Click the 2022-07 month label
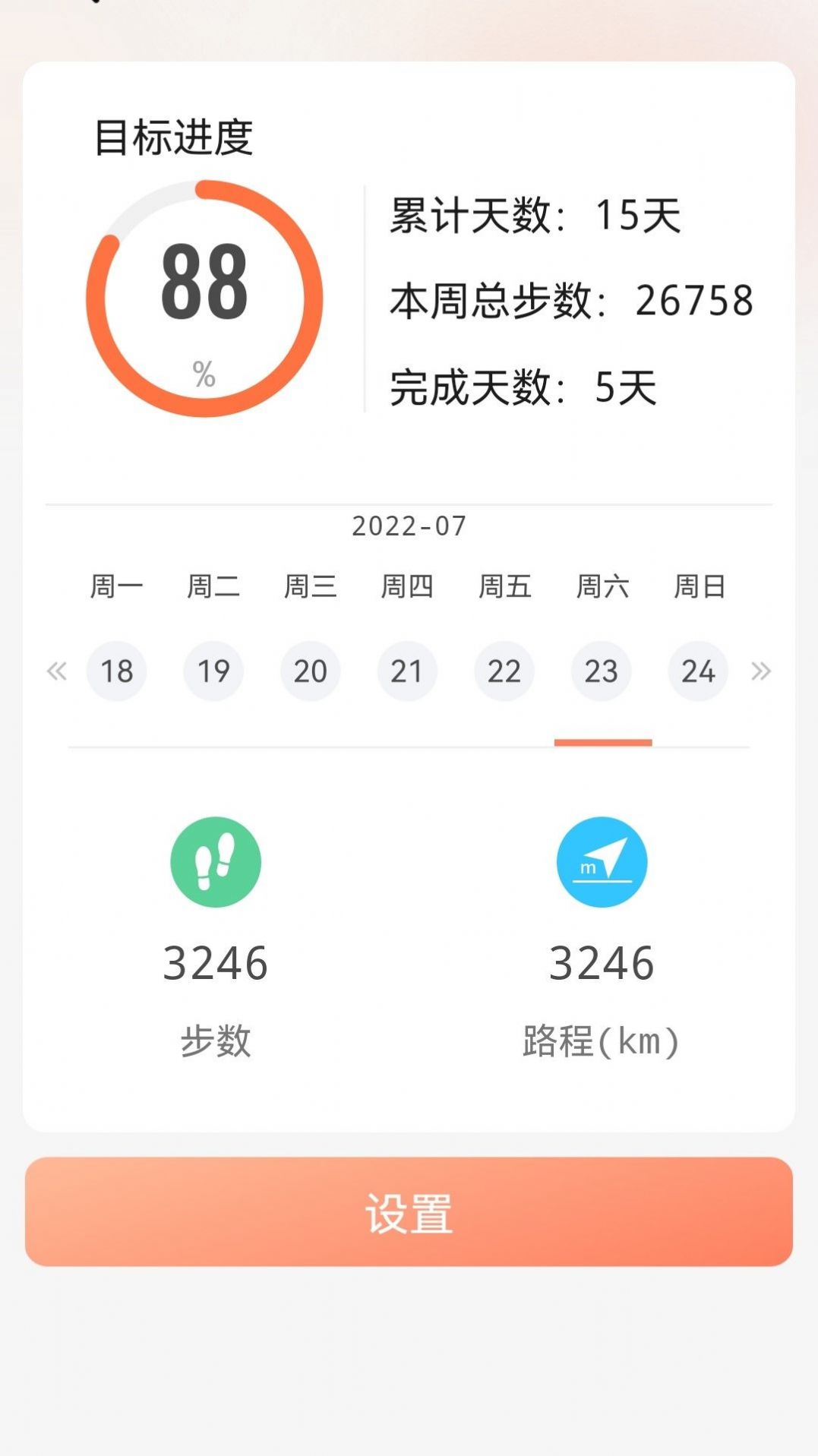Viewport: 818px width, 1456px height. click(409, 526)
